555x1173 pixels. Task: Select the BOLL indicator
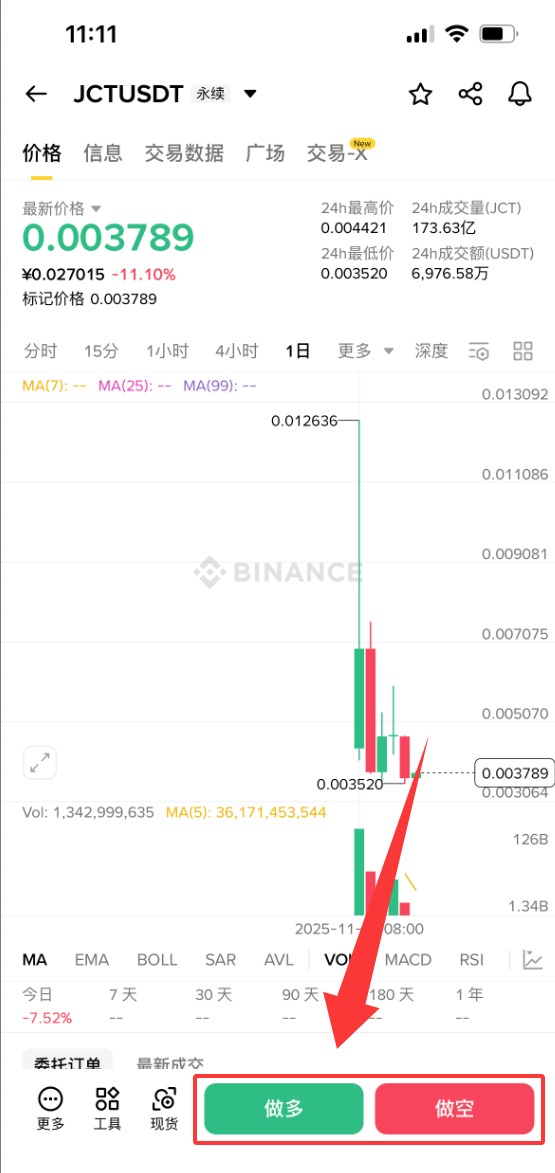click(157, 960)
